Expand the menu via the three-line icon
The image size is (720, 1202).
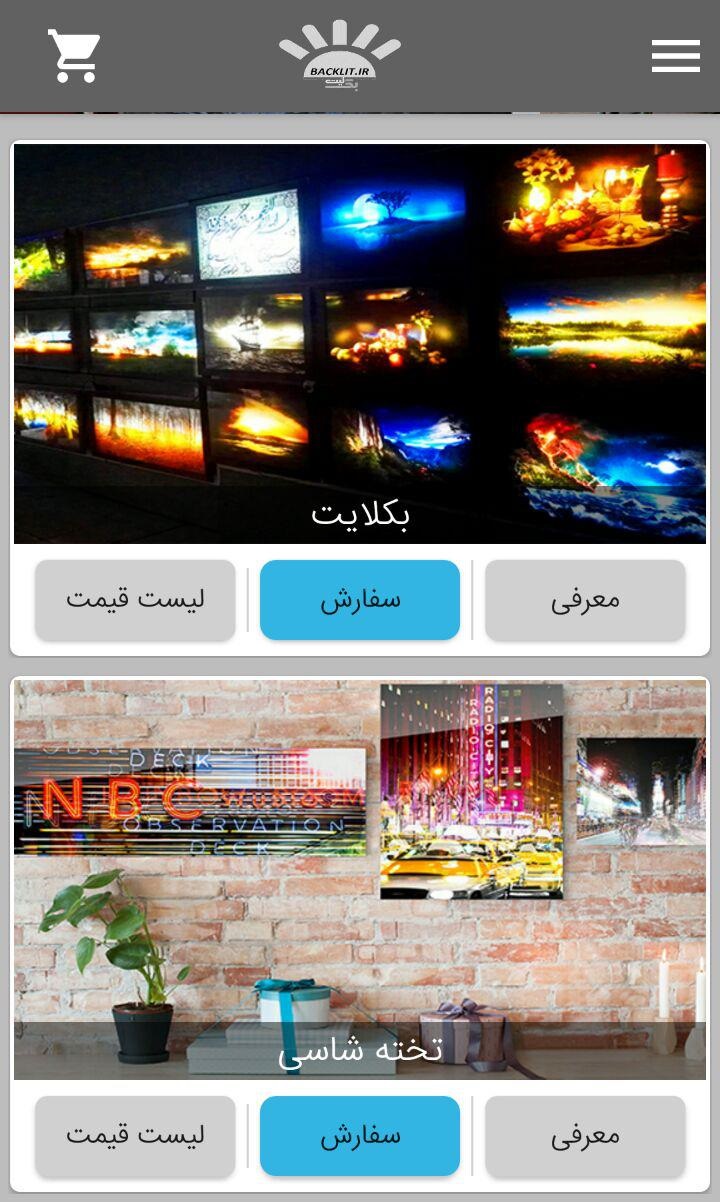click(675, 56)
